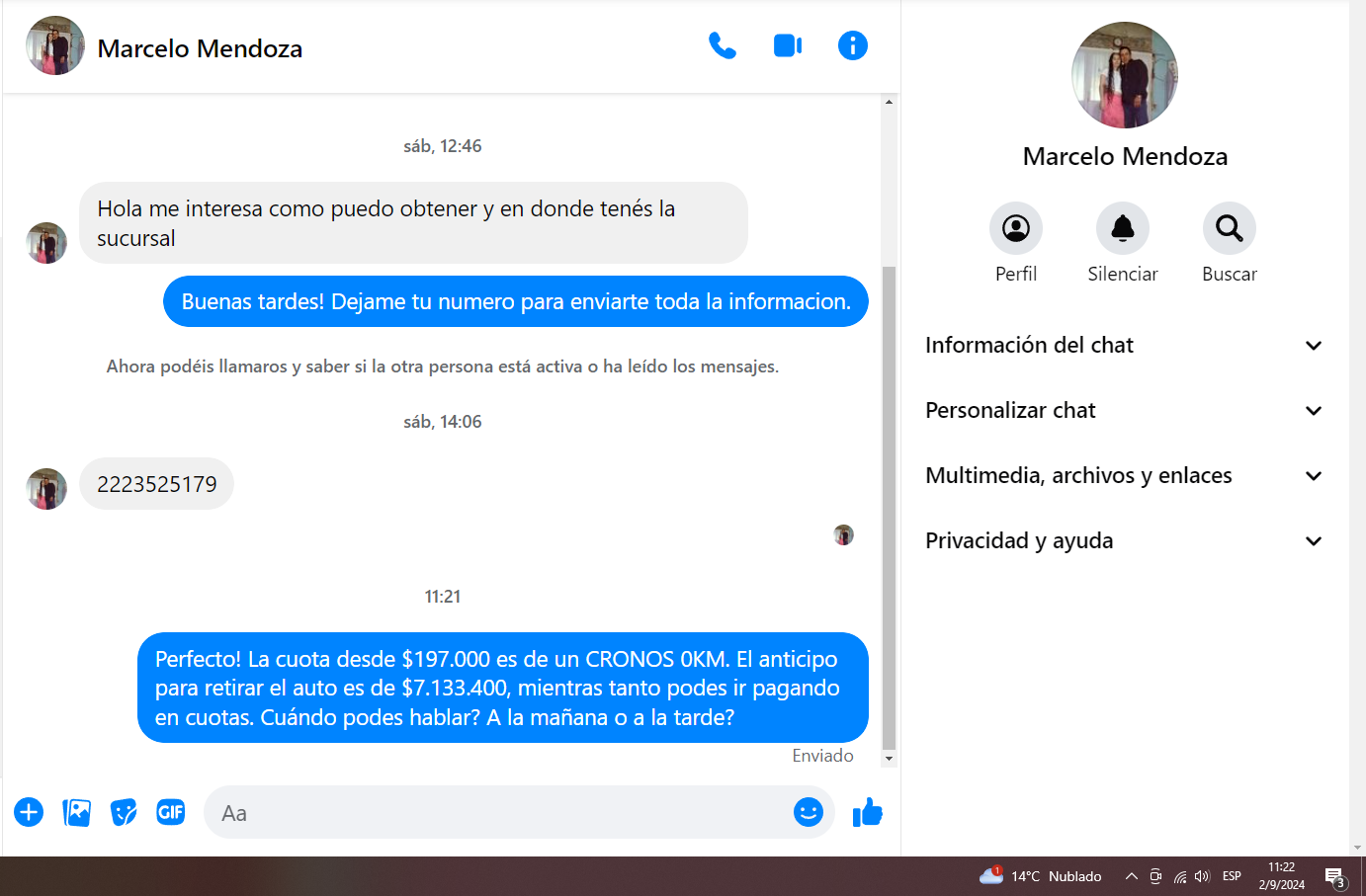This screenshot has height=896, width=1366.
Task: Attach a photo or file
Action: pos(76,812)
